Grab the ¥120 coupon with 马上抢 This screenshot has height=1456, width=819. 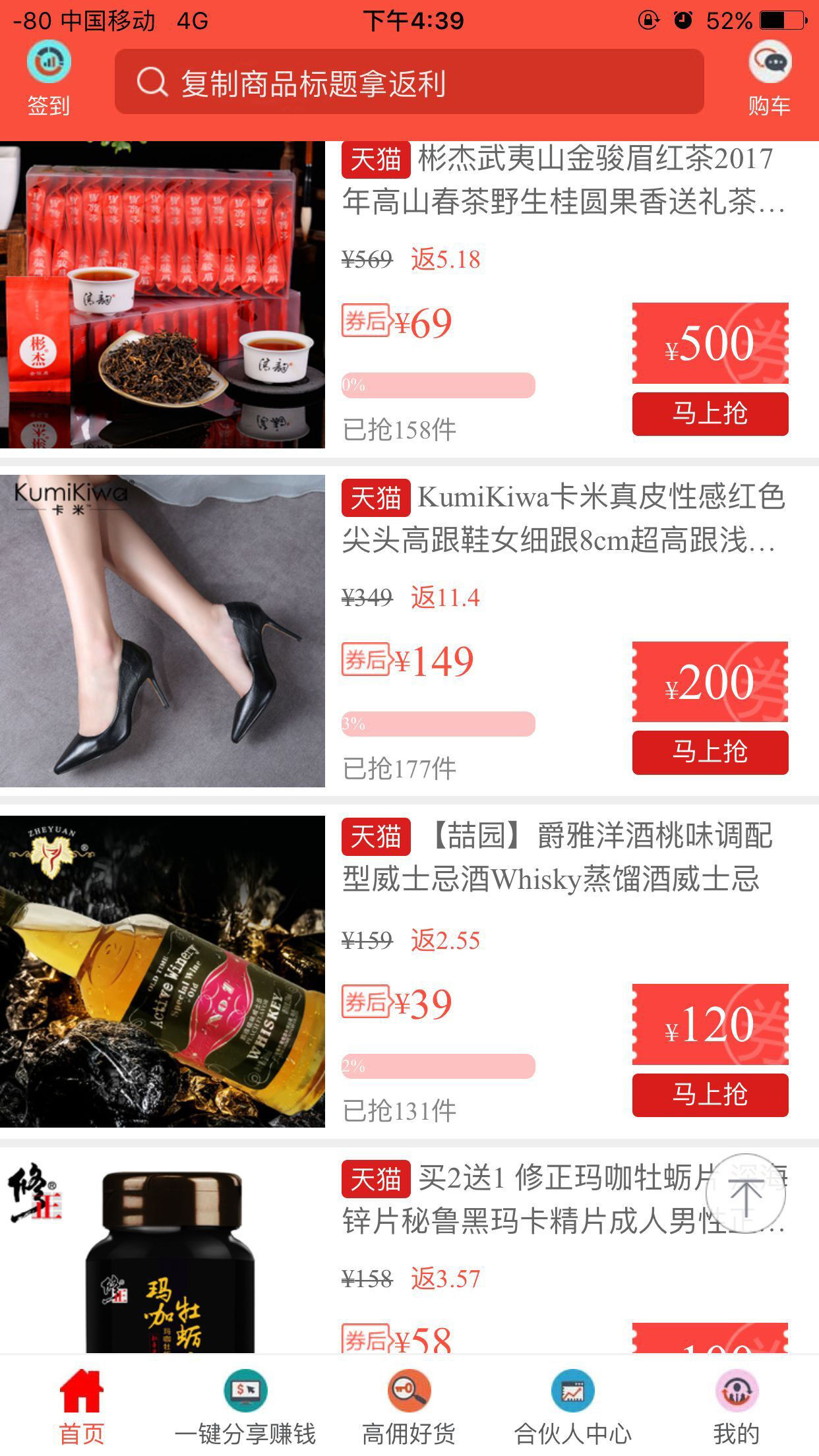710,1095
